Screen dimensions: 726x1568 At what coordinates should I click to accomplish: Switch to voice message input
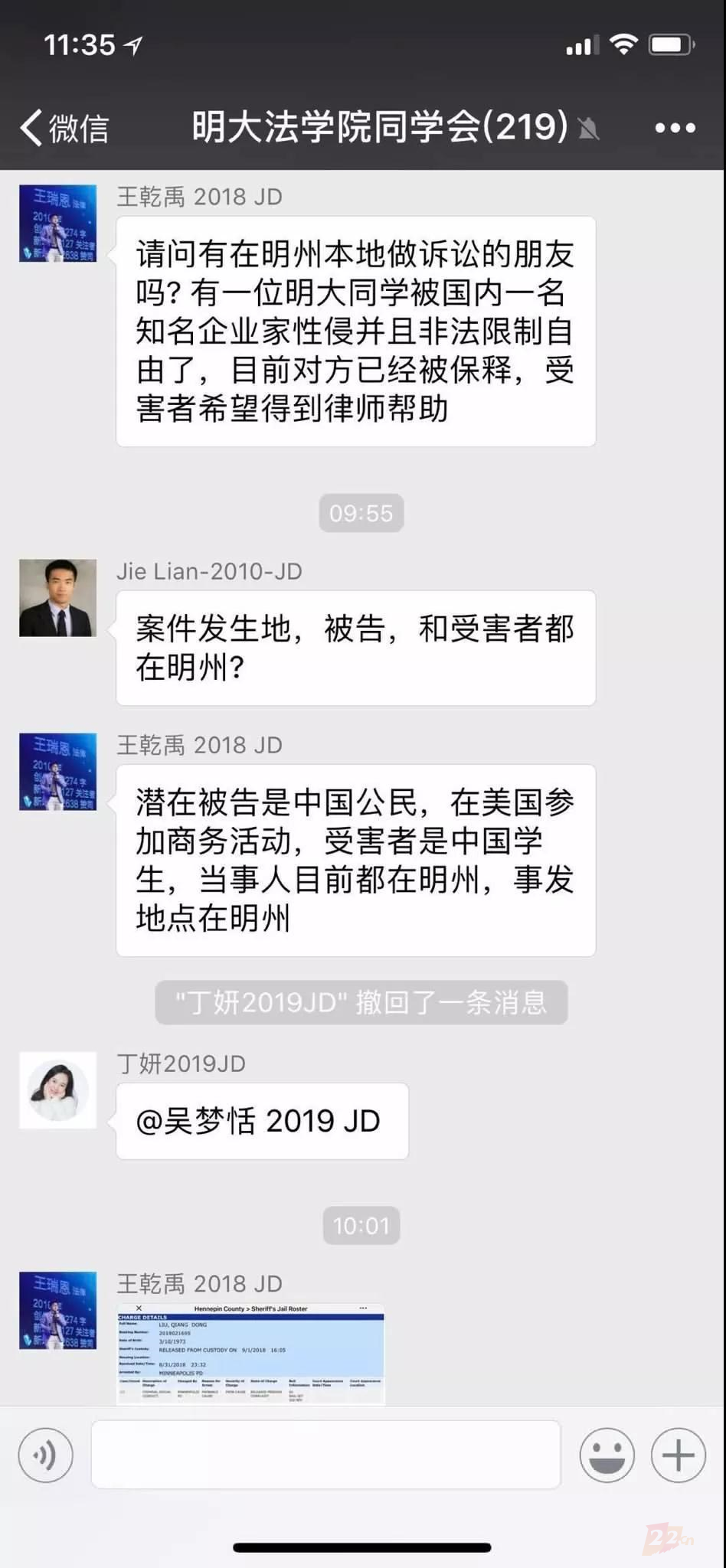click(46, 1455)
